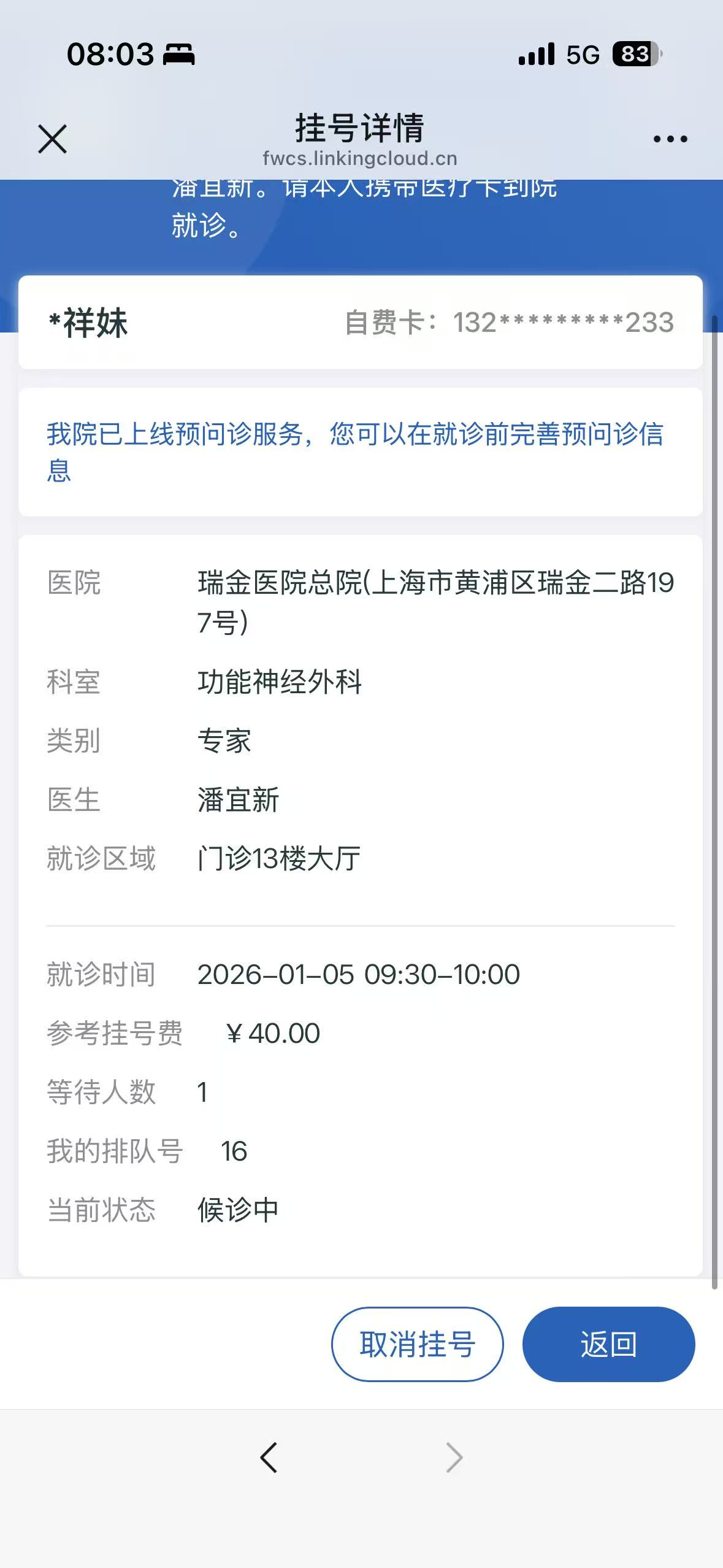Open the three-dot more menu
This screenshot has width=723, height=1568.
coord(670,139)
